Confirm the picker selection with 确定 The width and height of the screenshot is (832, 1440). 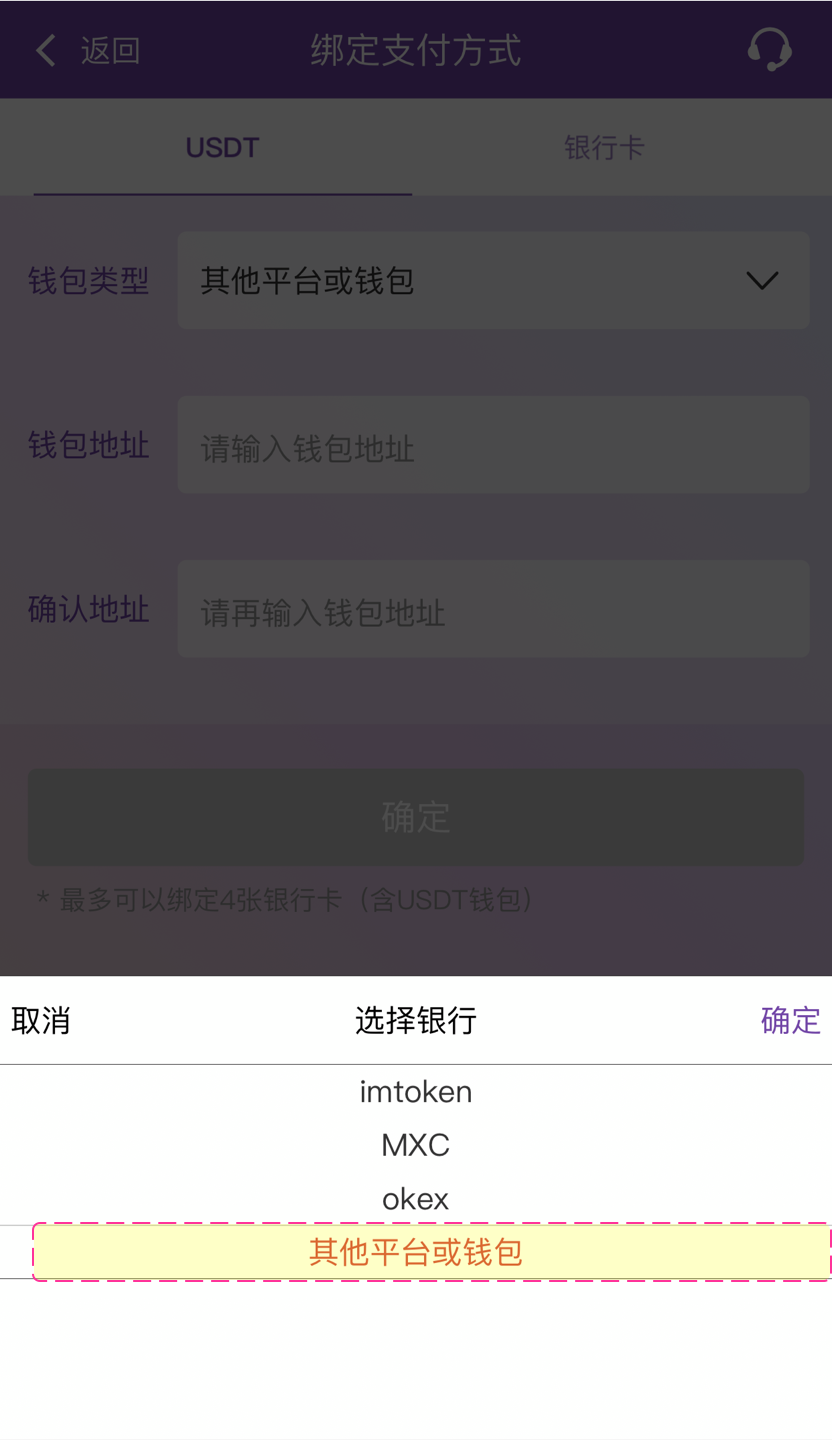point(790,1021)
